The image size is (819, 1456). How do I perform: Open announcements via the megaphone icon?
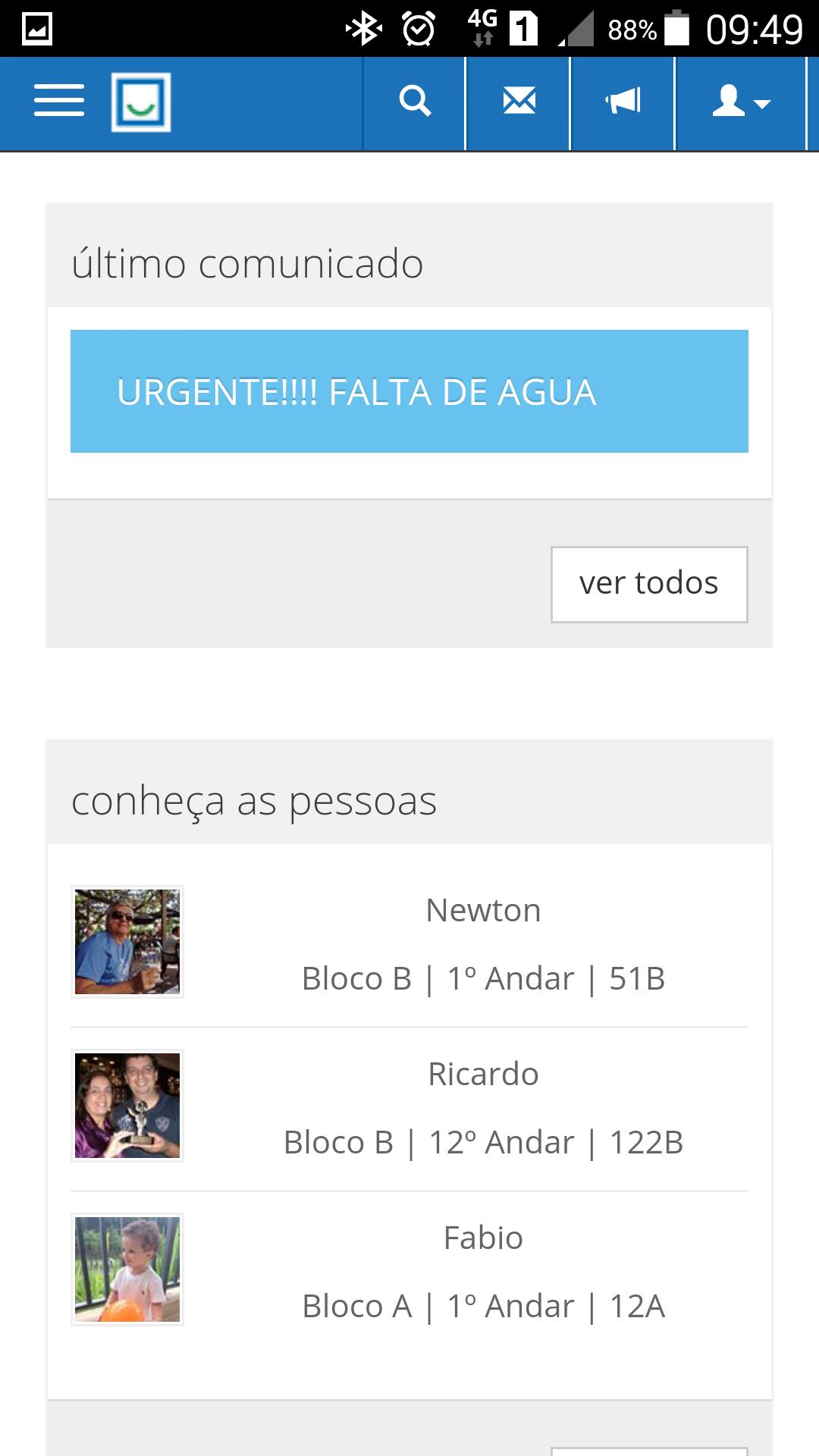click(623, 102)
